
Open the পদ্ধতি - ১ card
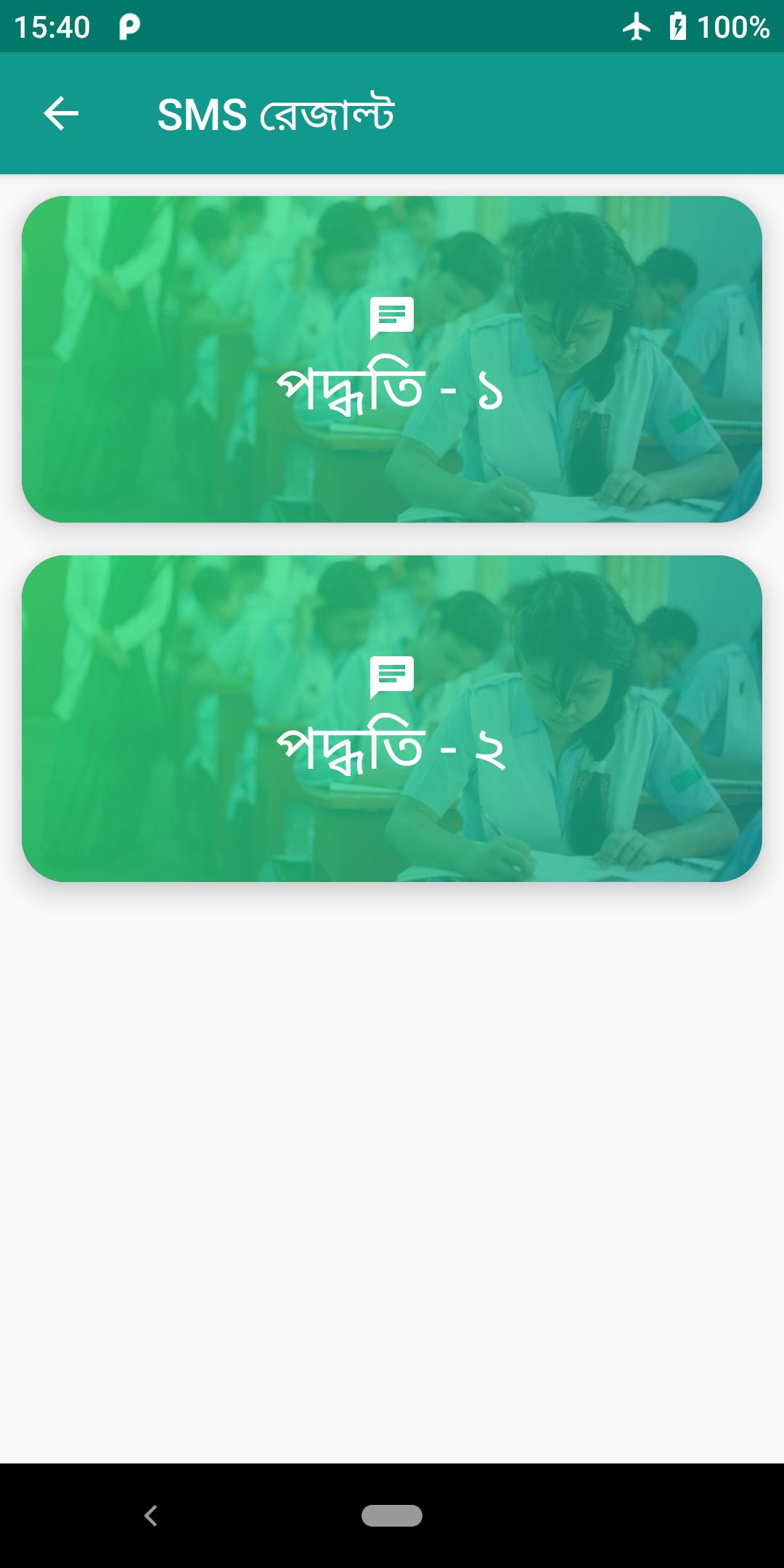pos(392,359)
